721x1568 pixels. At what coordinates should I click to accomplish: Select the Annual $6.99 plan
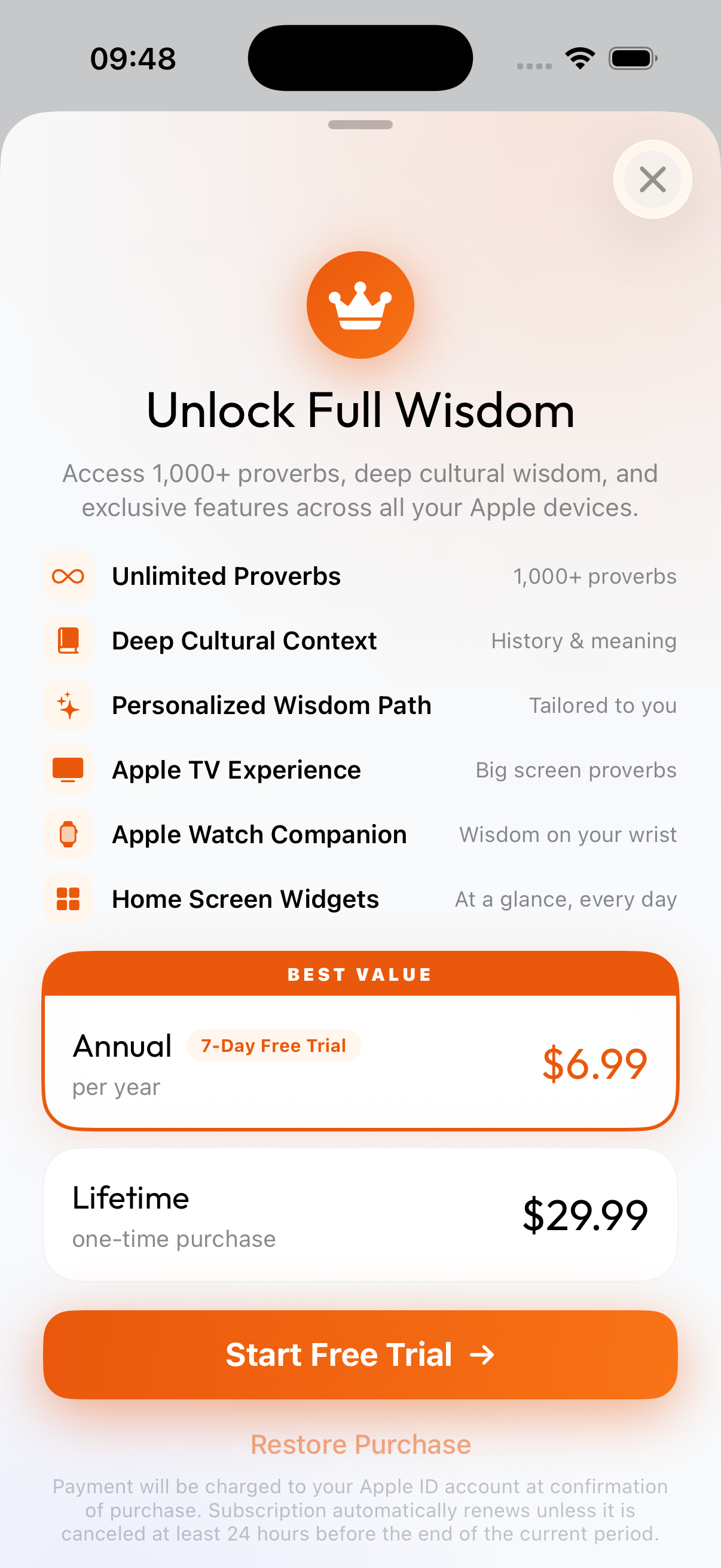(x=360, y=1041)
